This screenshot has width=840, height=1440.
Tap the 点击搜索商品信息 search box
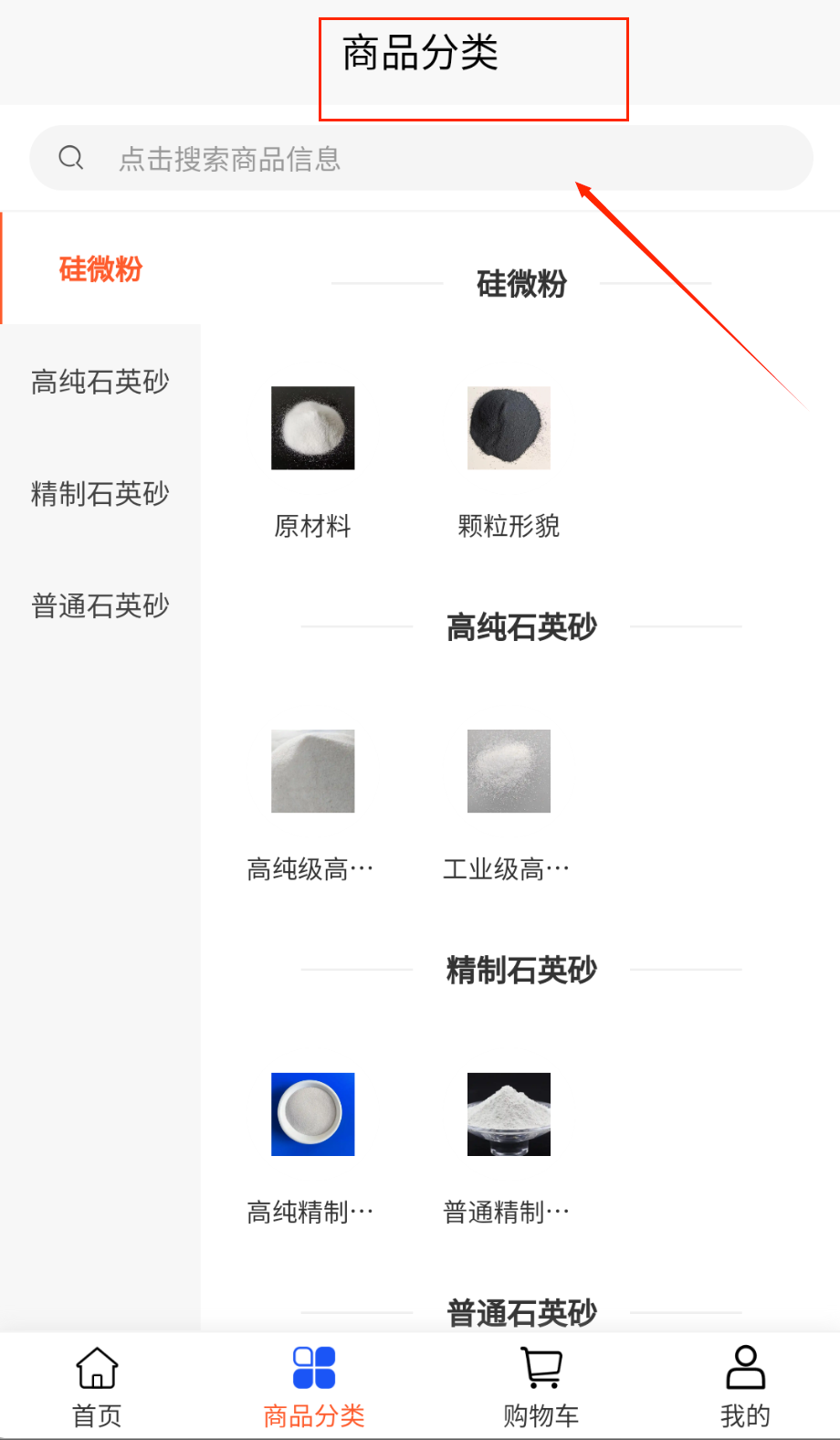click(420, 158)
